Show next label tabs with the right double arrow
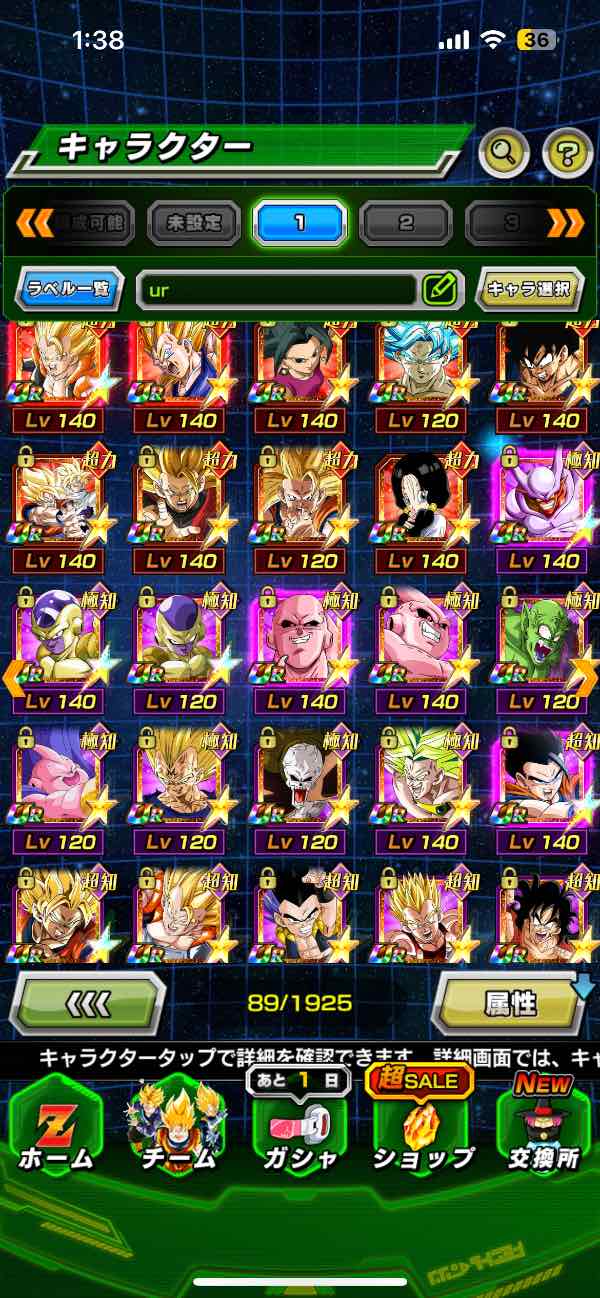The width and height of the screenshot is (600, 1298). tap(565, 223)
